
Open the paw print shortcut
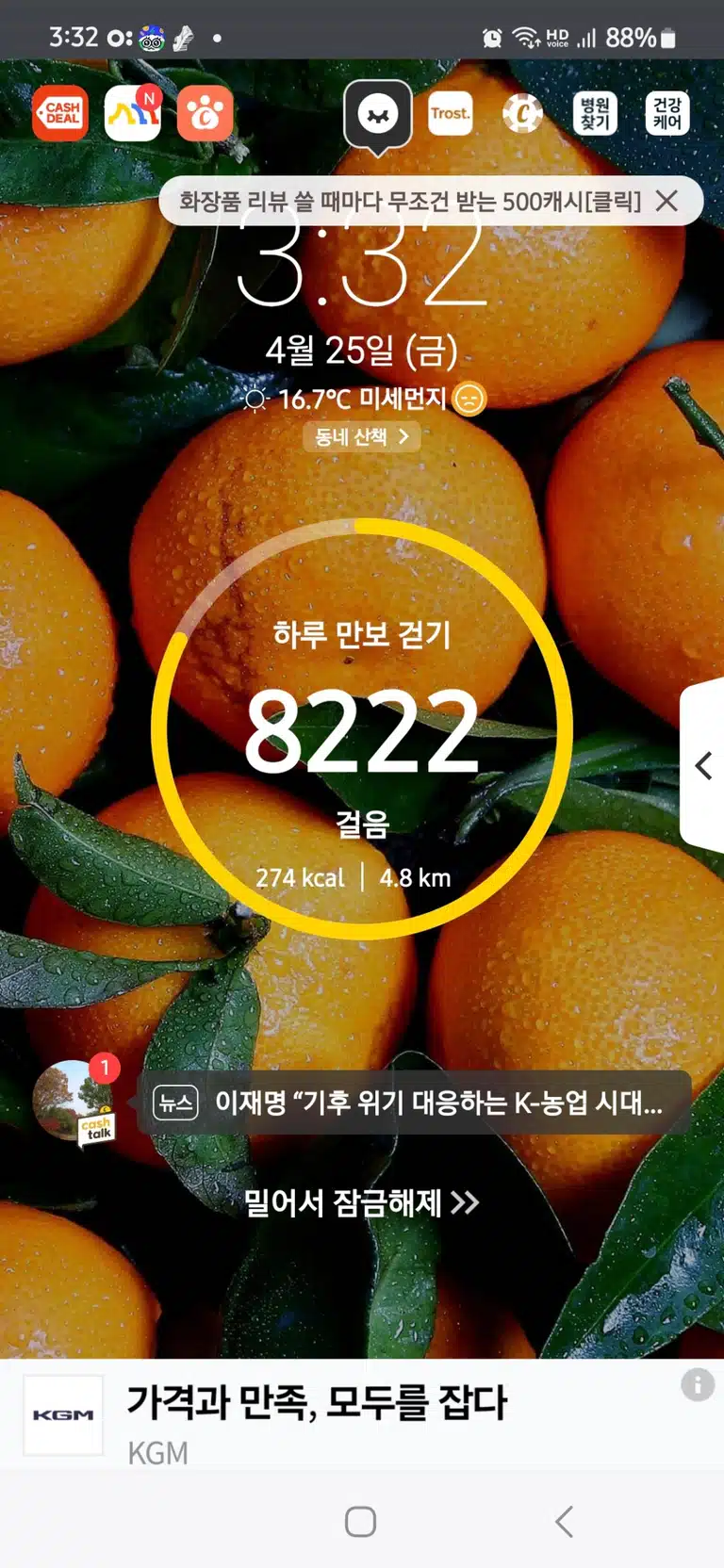point(205,114)
